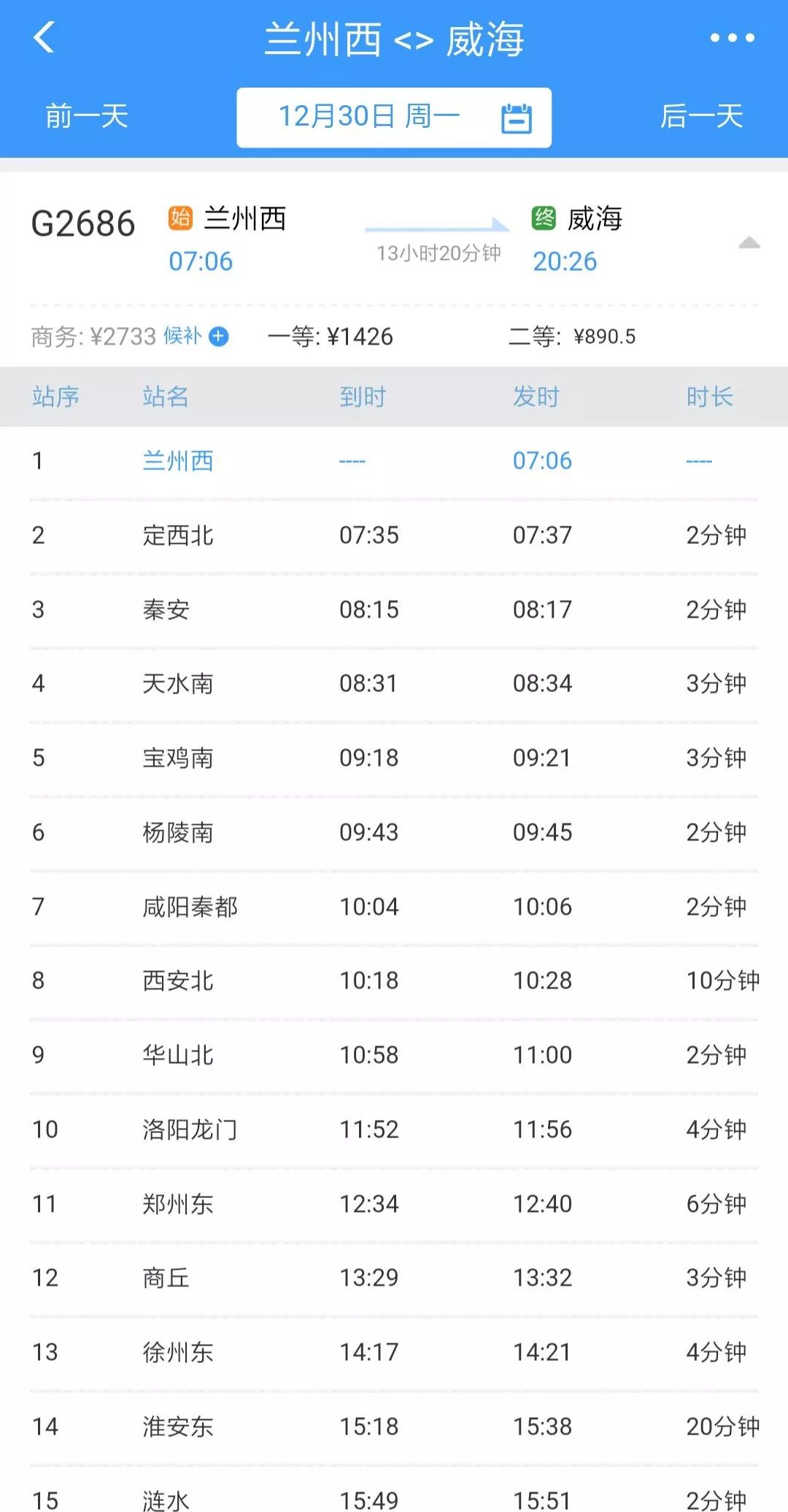Image resolution: width=788 pixels, height=1512 pixels.
Task: Tap the calendar icon beside the date
Action: [x=516, y=117]
